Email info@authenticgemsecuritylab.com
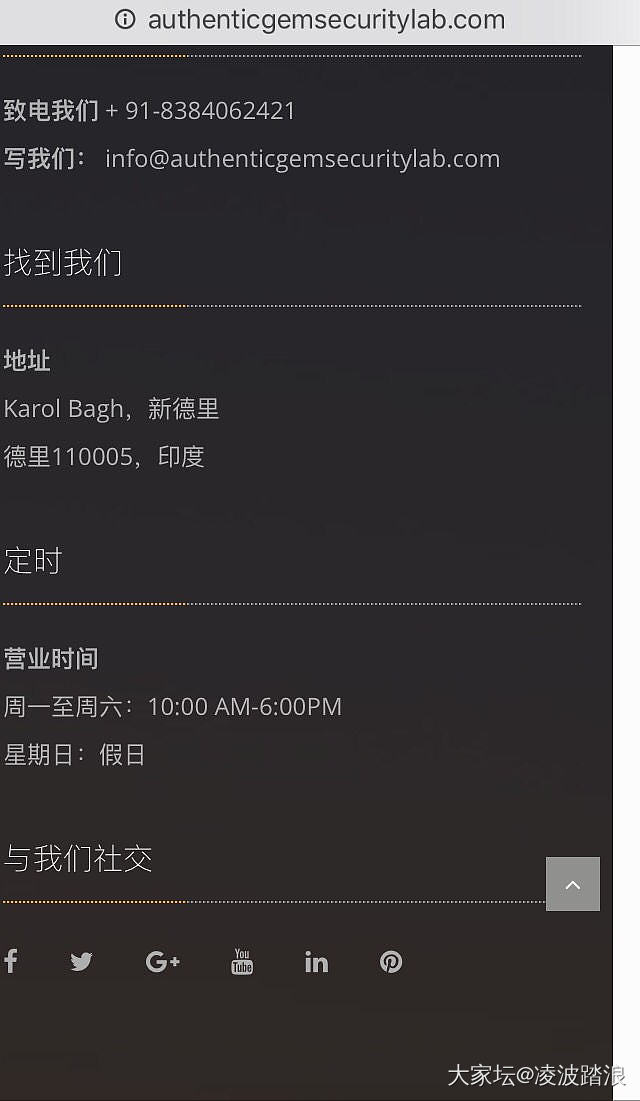The height and width of the screenshot is (1101, 640). coord(302,159)
